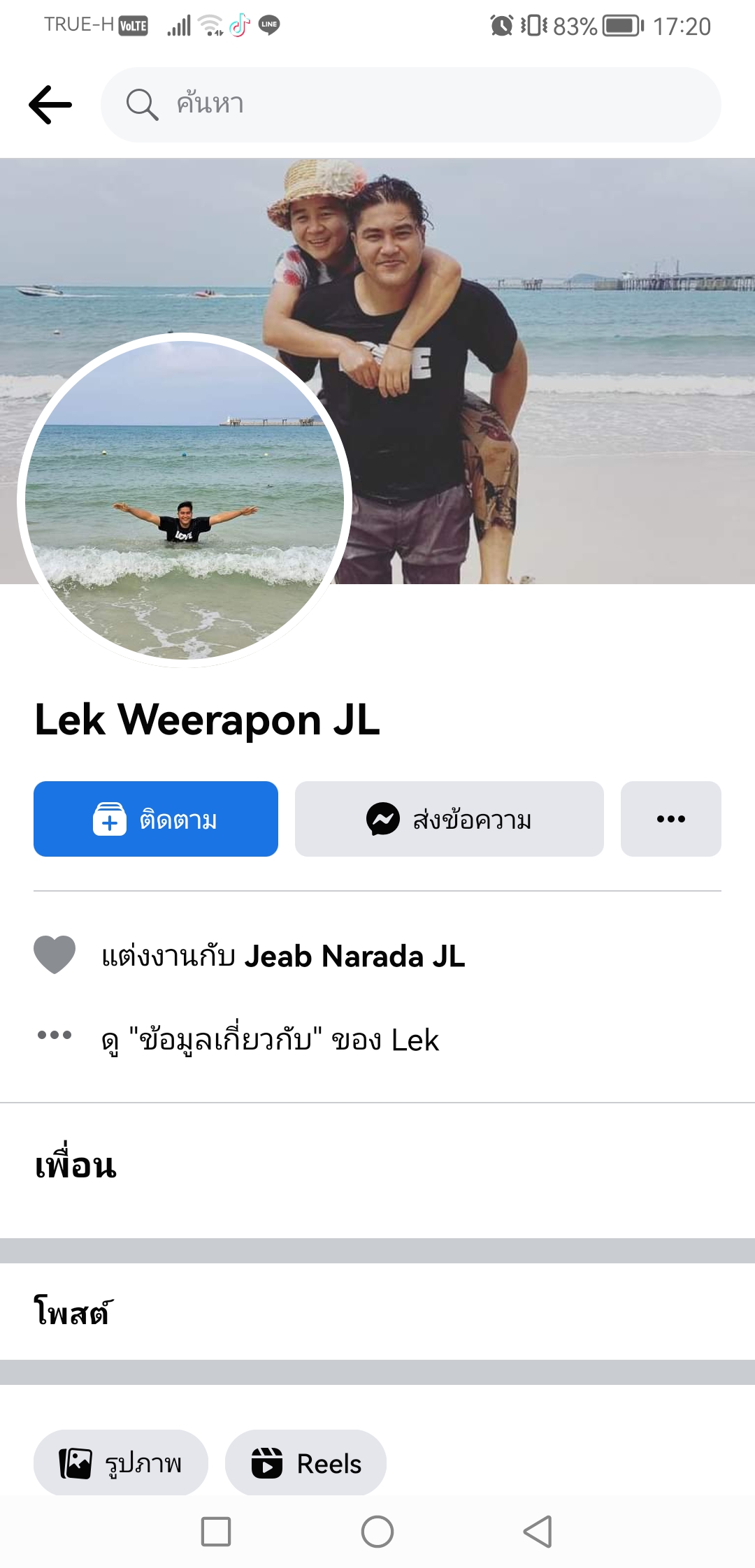Open the circular profile picture
Viewport: 755px width, 1568px height.
coord(185,500)
